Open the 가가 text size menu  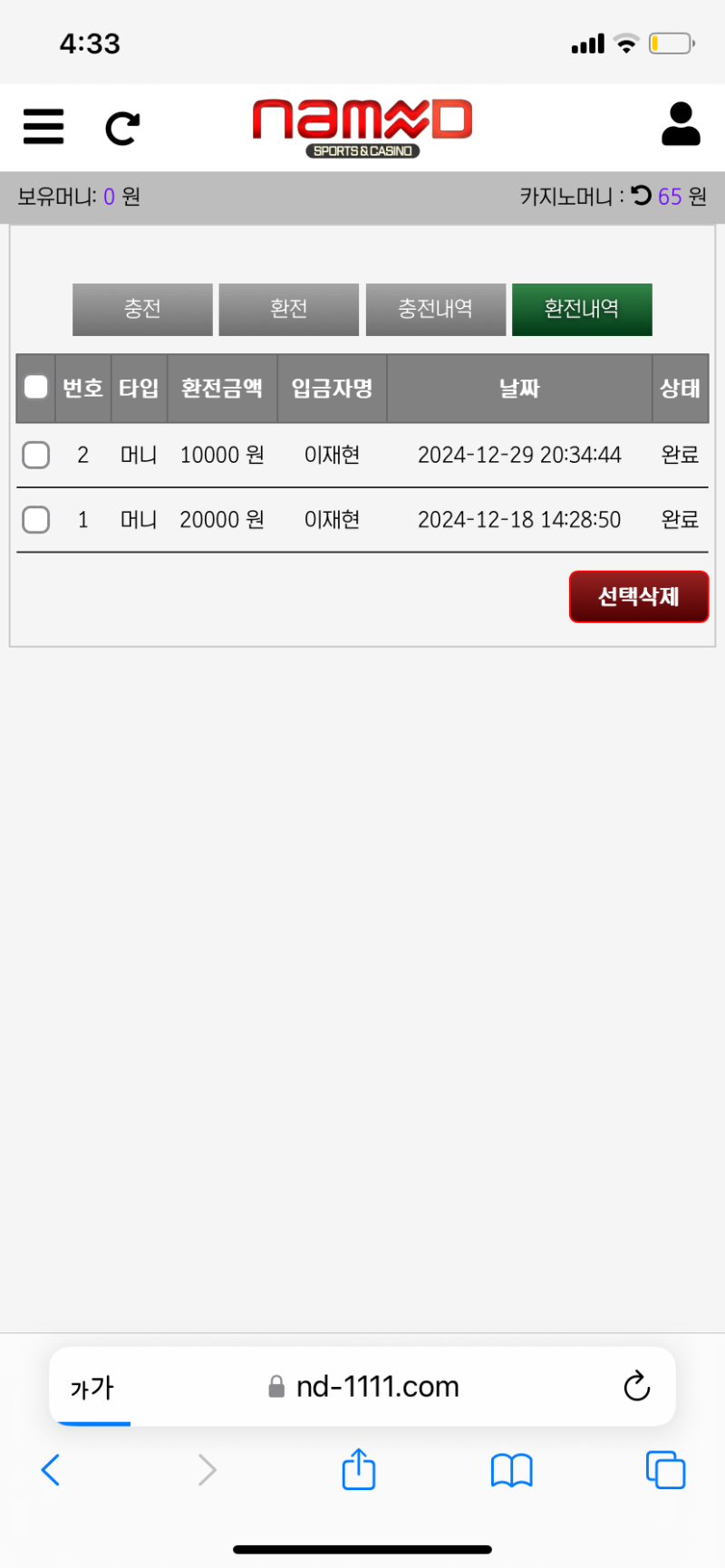tap(92, 1388)
